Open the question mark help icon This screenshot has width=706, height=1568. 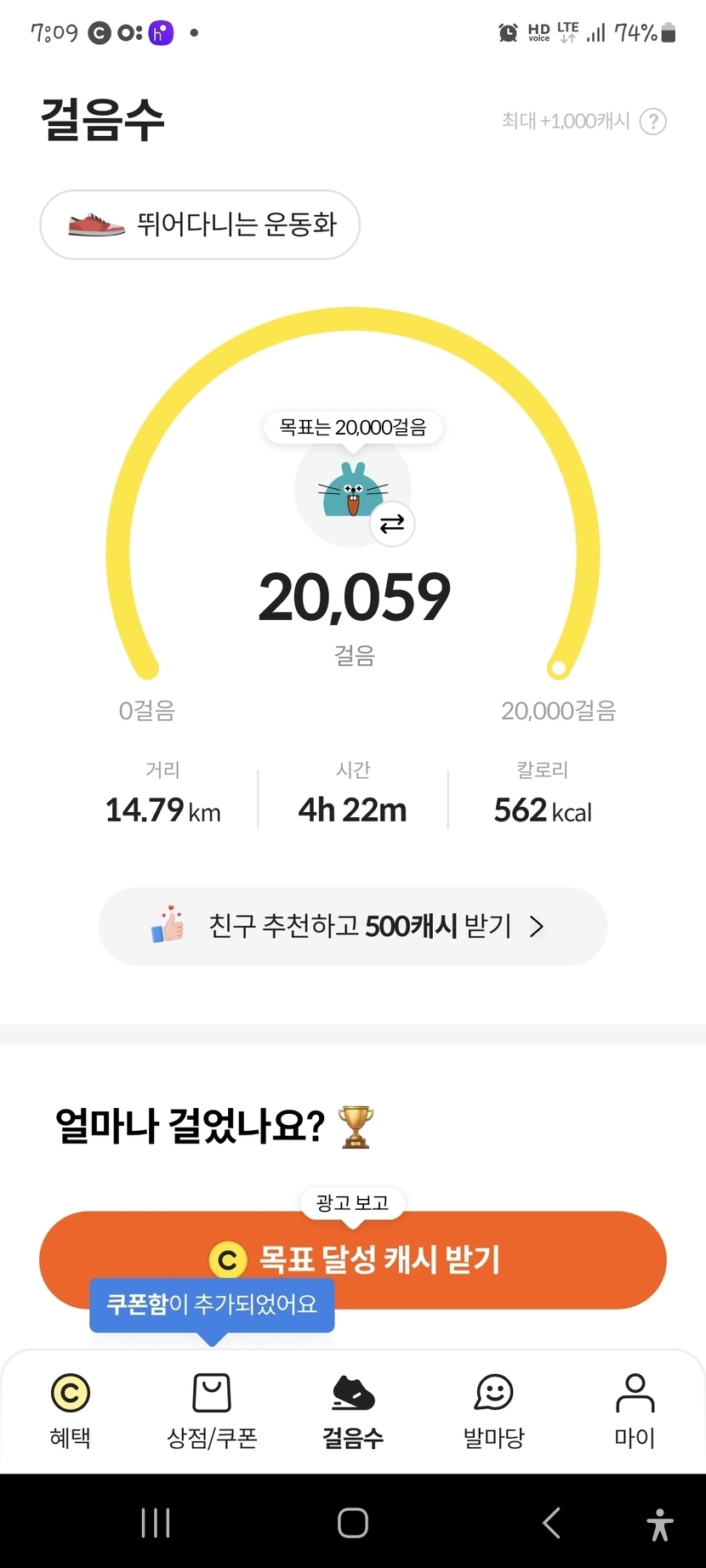[652, 122]
